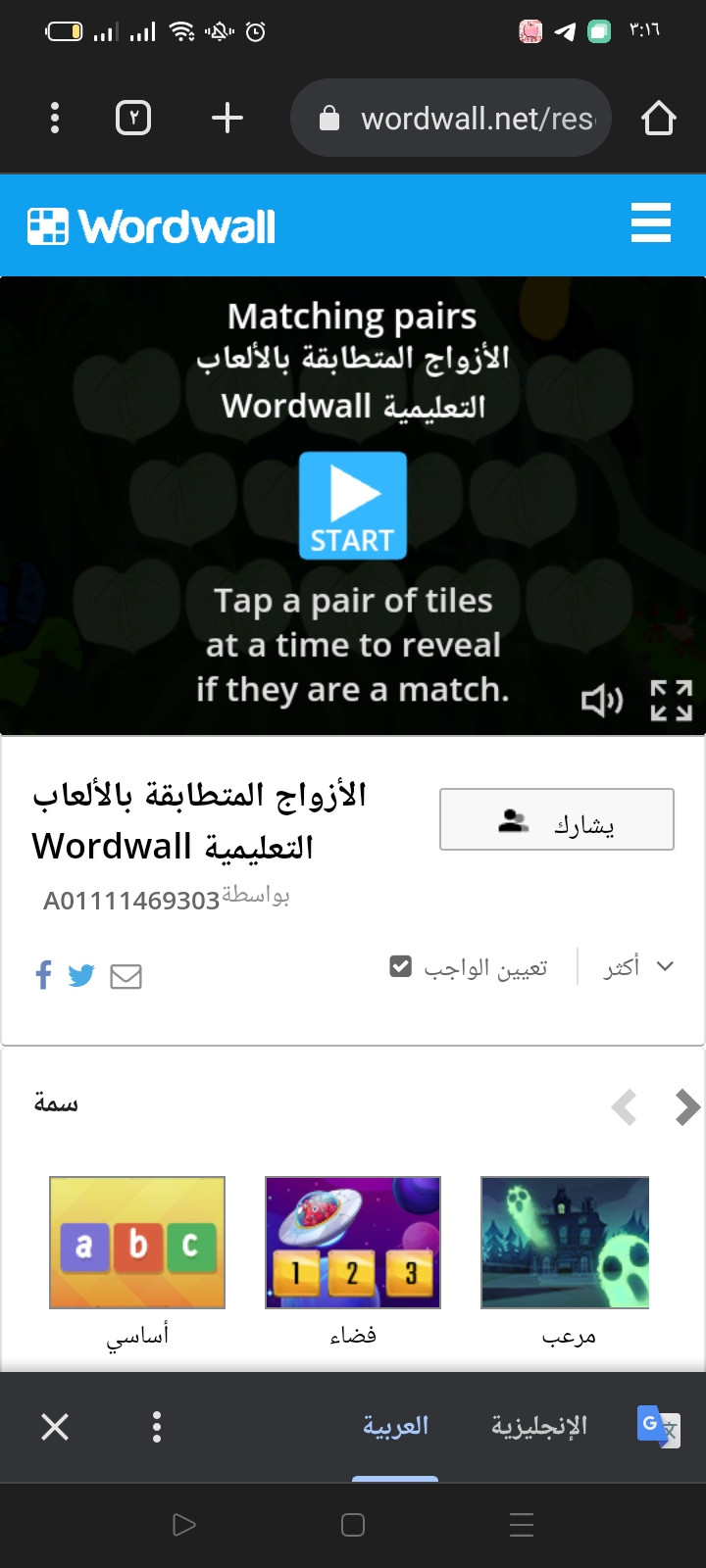Close the translate bar

pos(55,1427)
